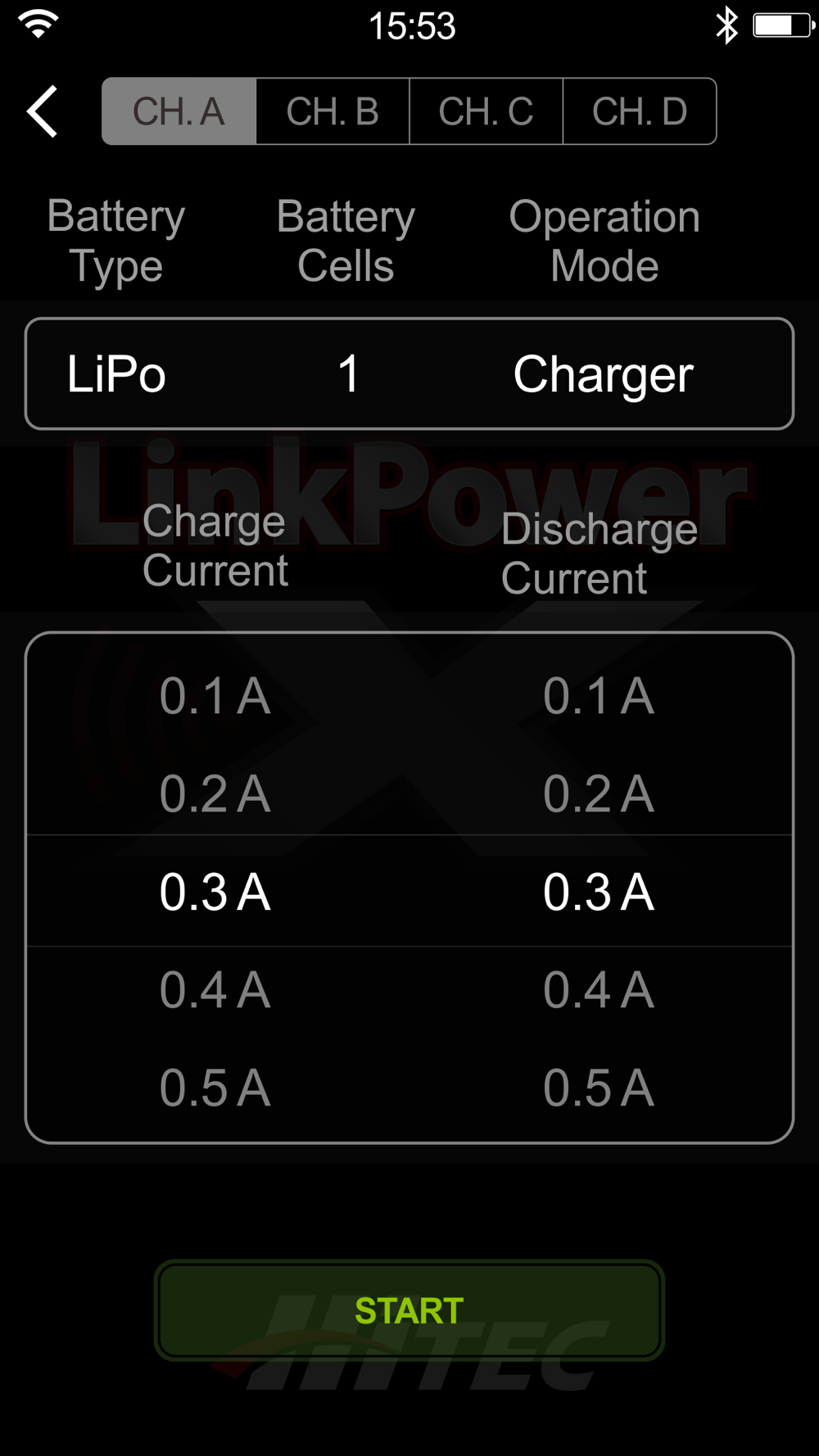
Task: Change the Charger operation mode
Action: click(604, 376)
